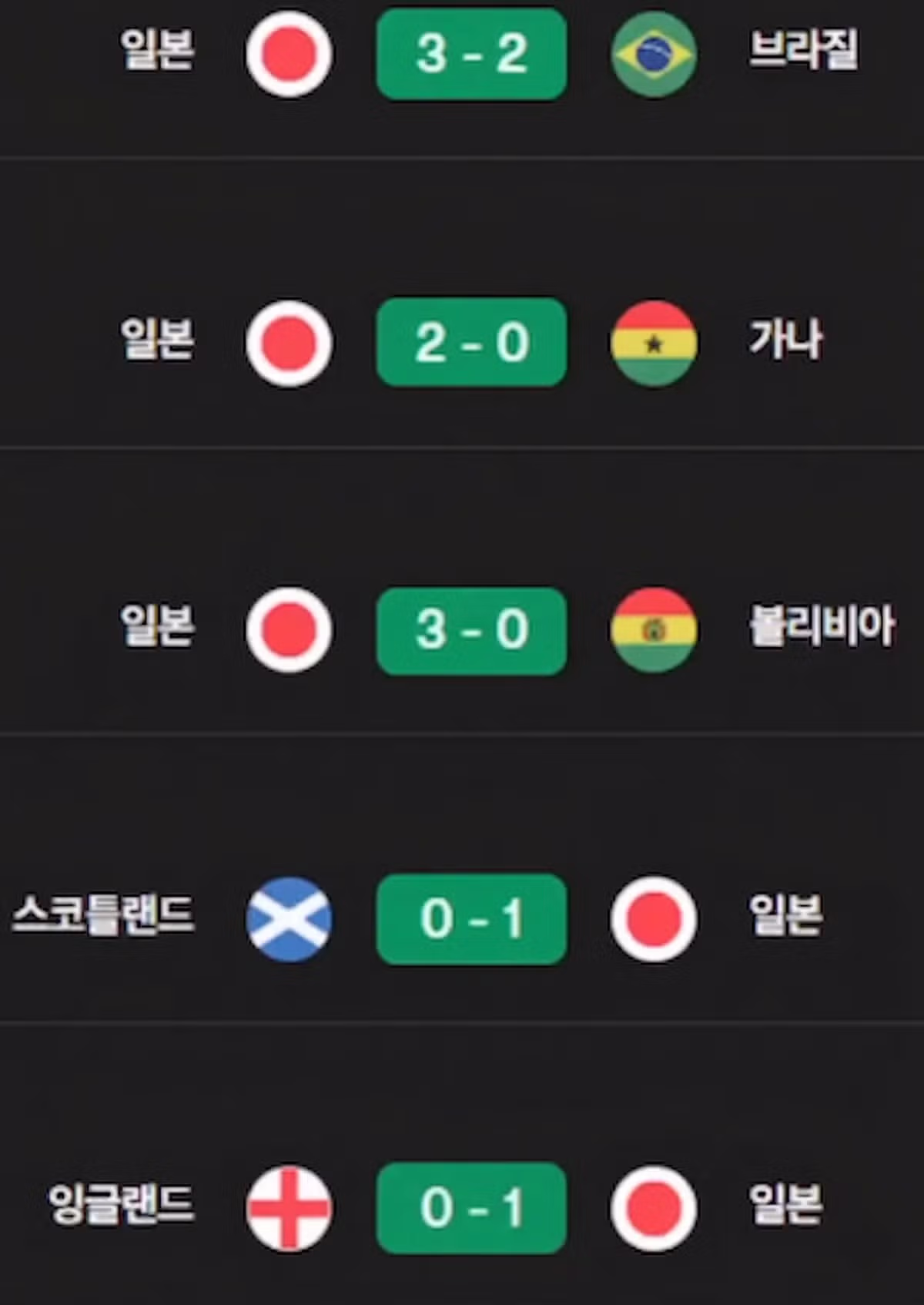View the 일본 vs 볼리비아 3-0 match details
The width and height of the screenshot is (924, 1305).
click(x=471, y=630)
